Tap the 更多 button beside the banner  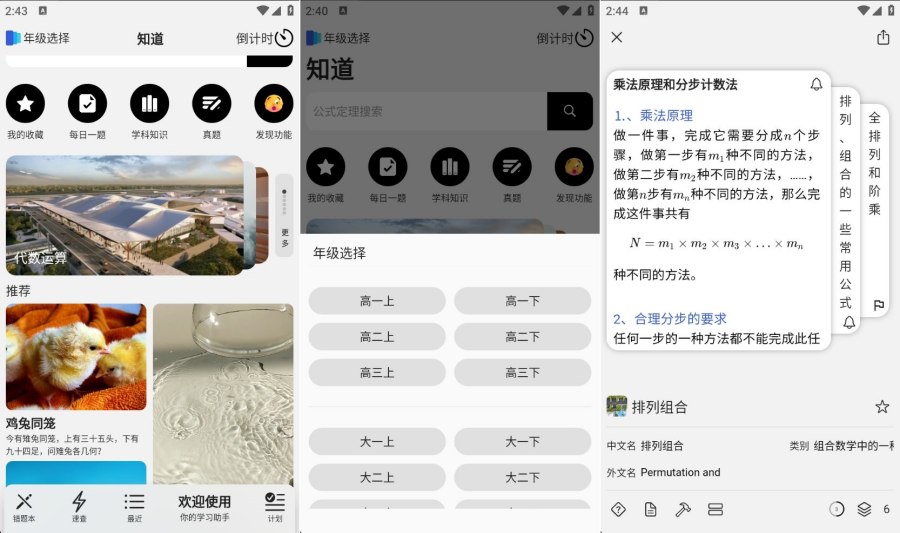coord(284,214)
